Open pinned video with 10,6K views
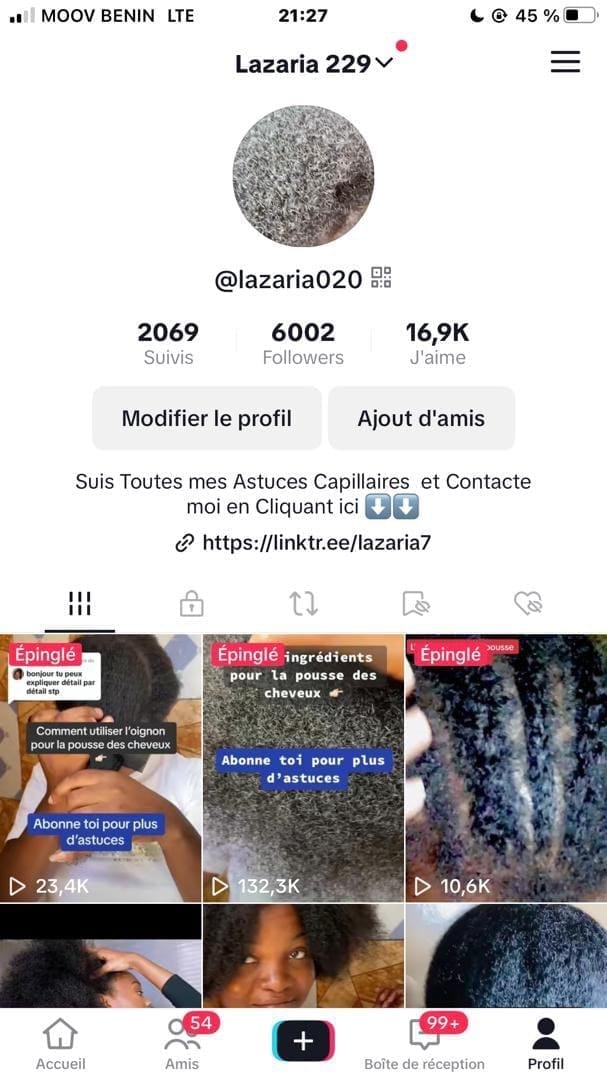This screenshot has width=607, height=1080. click(506, 768)
